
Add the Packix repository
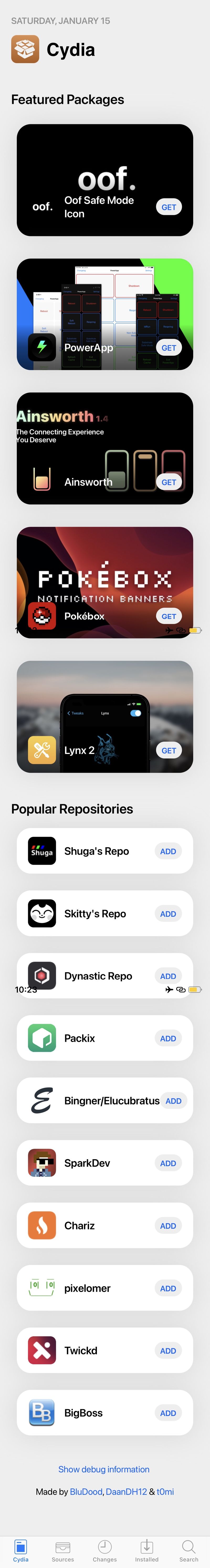pyautogui.click(x=168, y=1038)
